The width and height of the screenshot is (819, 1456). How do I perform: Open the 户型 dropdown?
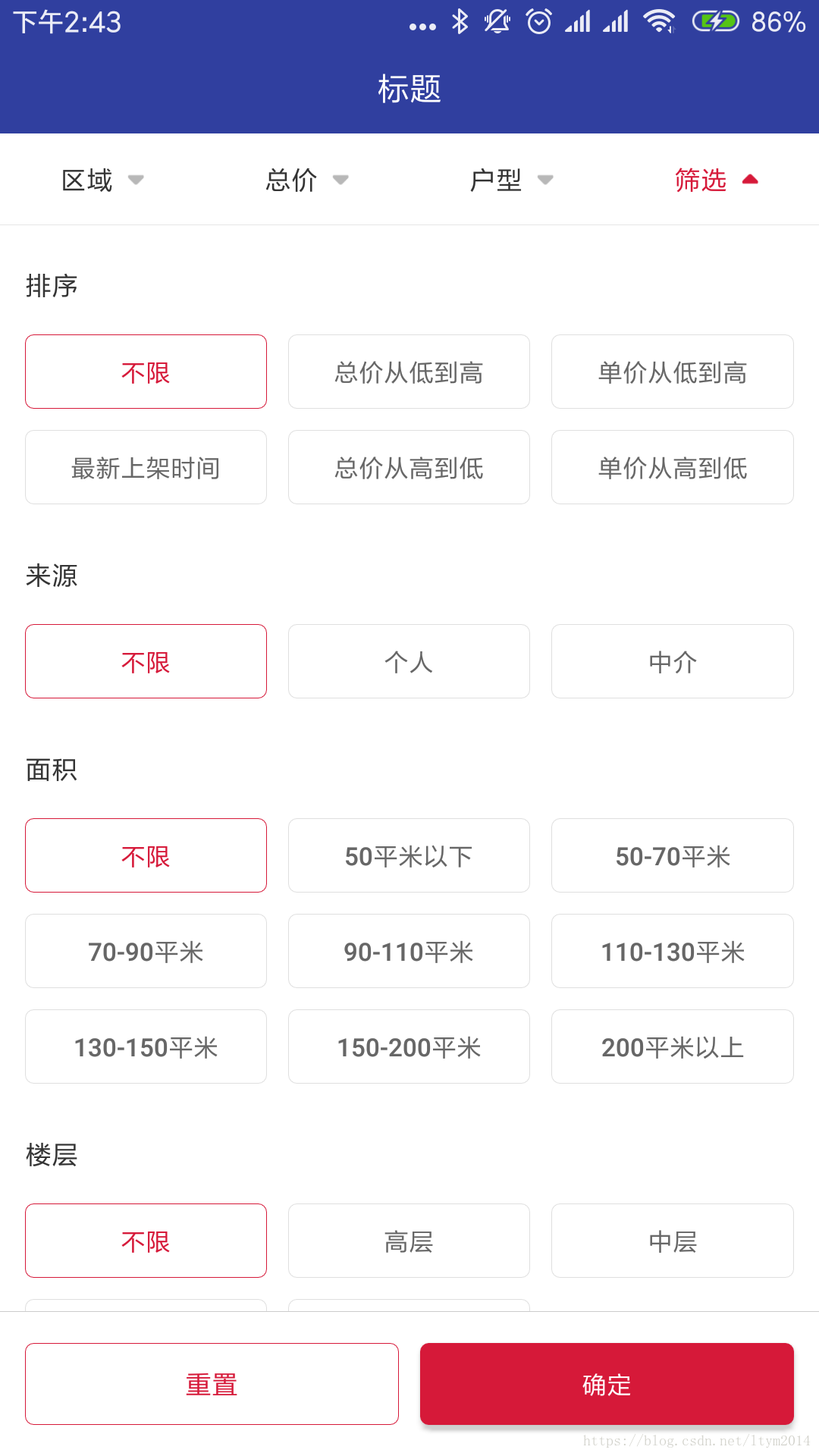tap(512, 180)
